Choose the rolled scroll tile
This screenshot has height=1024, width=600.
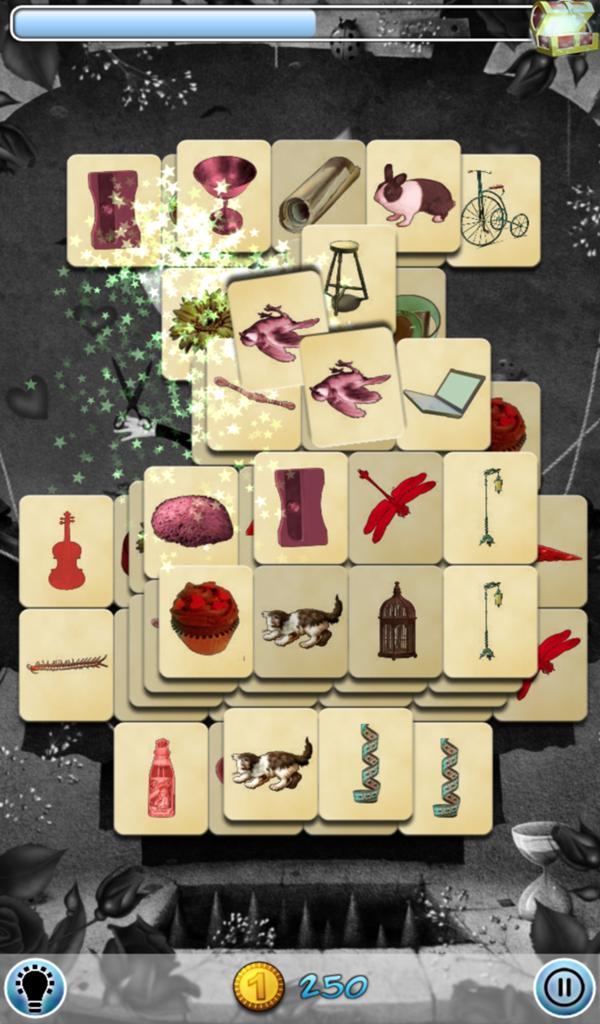[319, 195]
